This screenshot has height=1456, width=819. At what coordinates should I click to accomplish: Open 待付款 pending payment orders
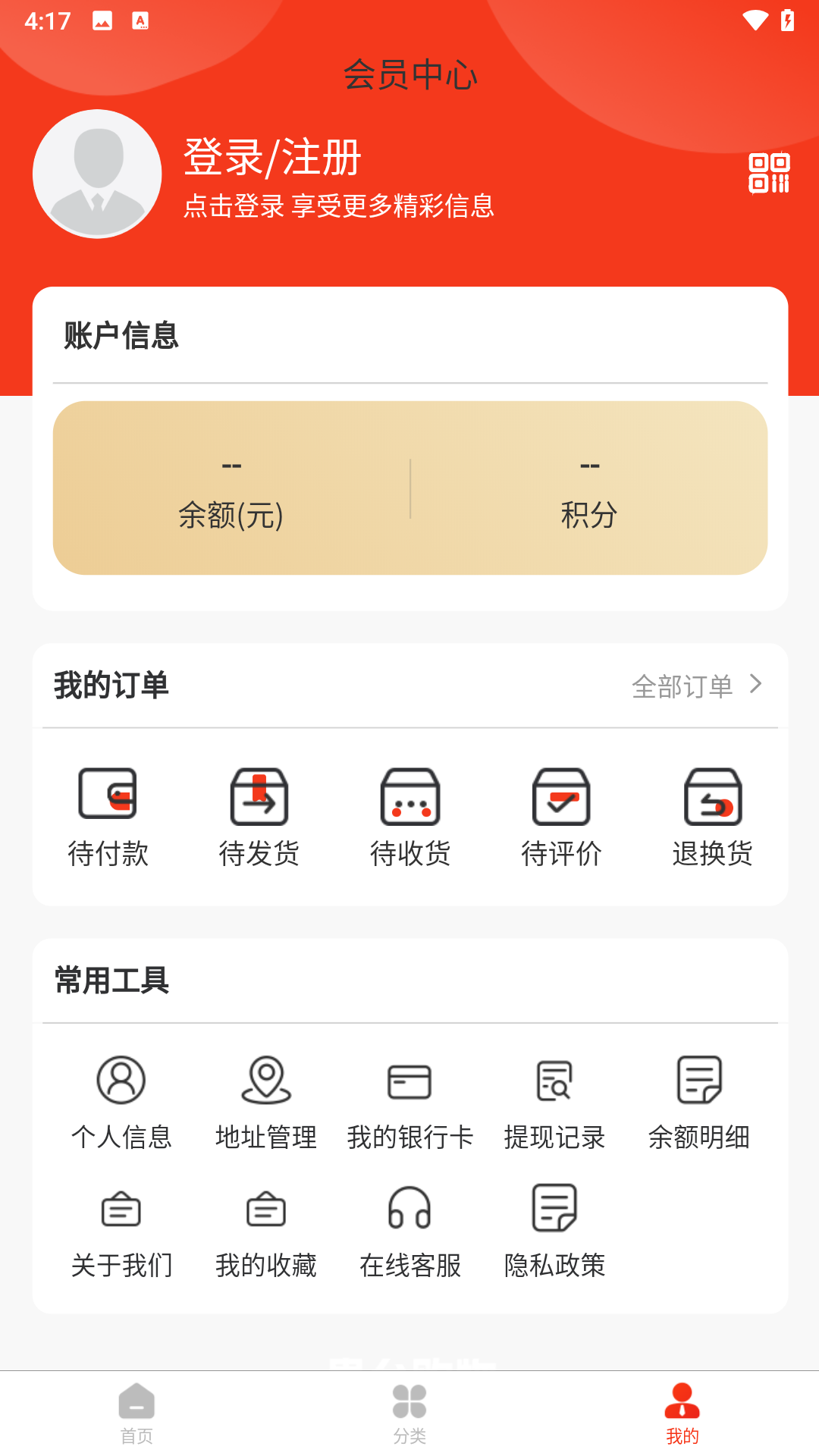coord(108,817)
